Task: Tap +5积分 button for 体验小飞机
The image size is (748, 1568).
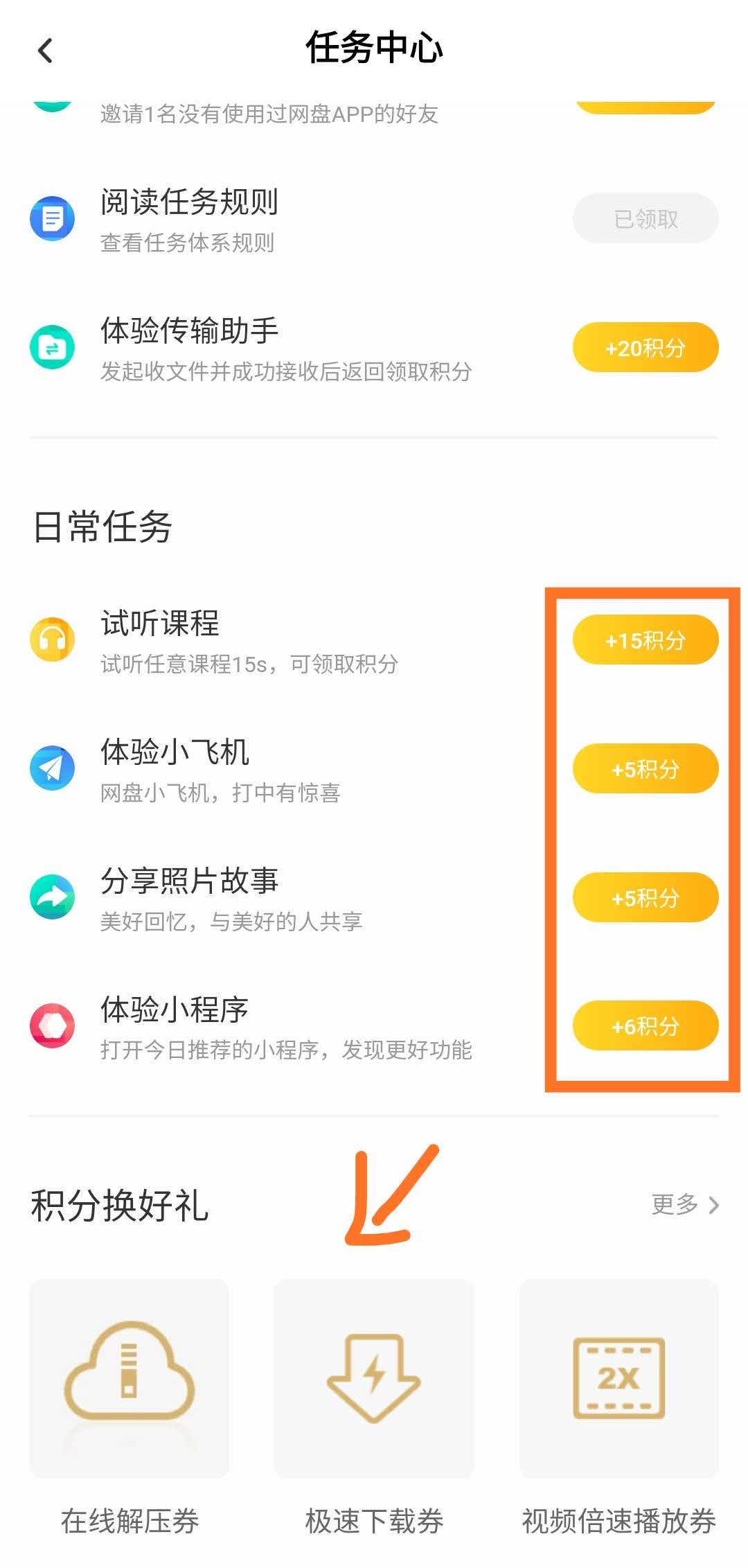Action: pos(645,768)
